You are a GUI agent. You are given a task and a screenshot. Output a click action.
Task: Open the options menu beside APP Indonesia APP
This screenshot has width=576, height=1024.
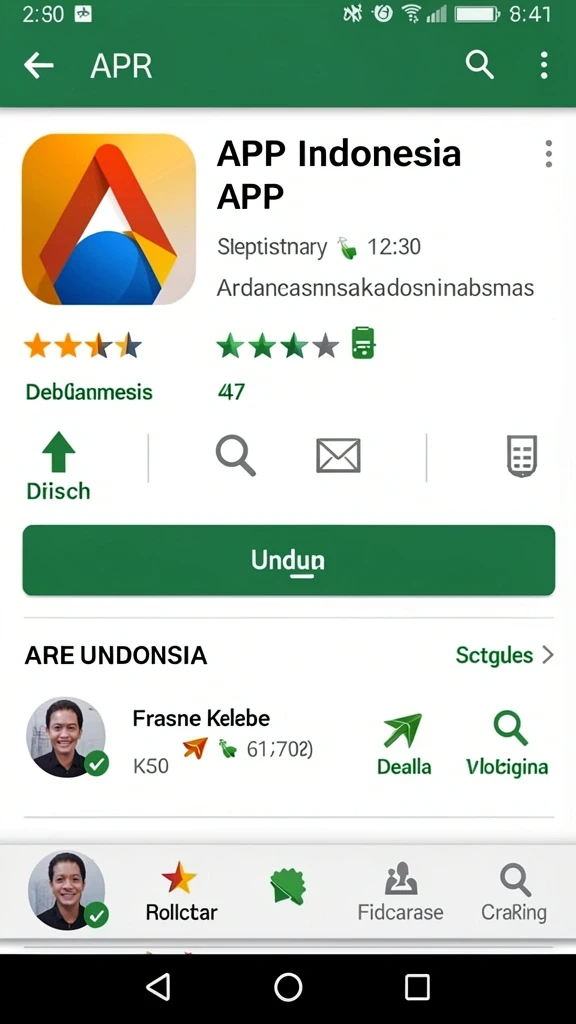[x=549, y=153]
